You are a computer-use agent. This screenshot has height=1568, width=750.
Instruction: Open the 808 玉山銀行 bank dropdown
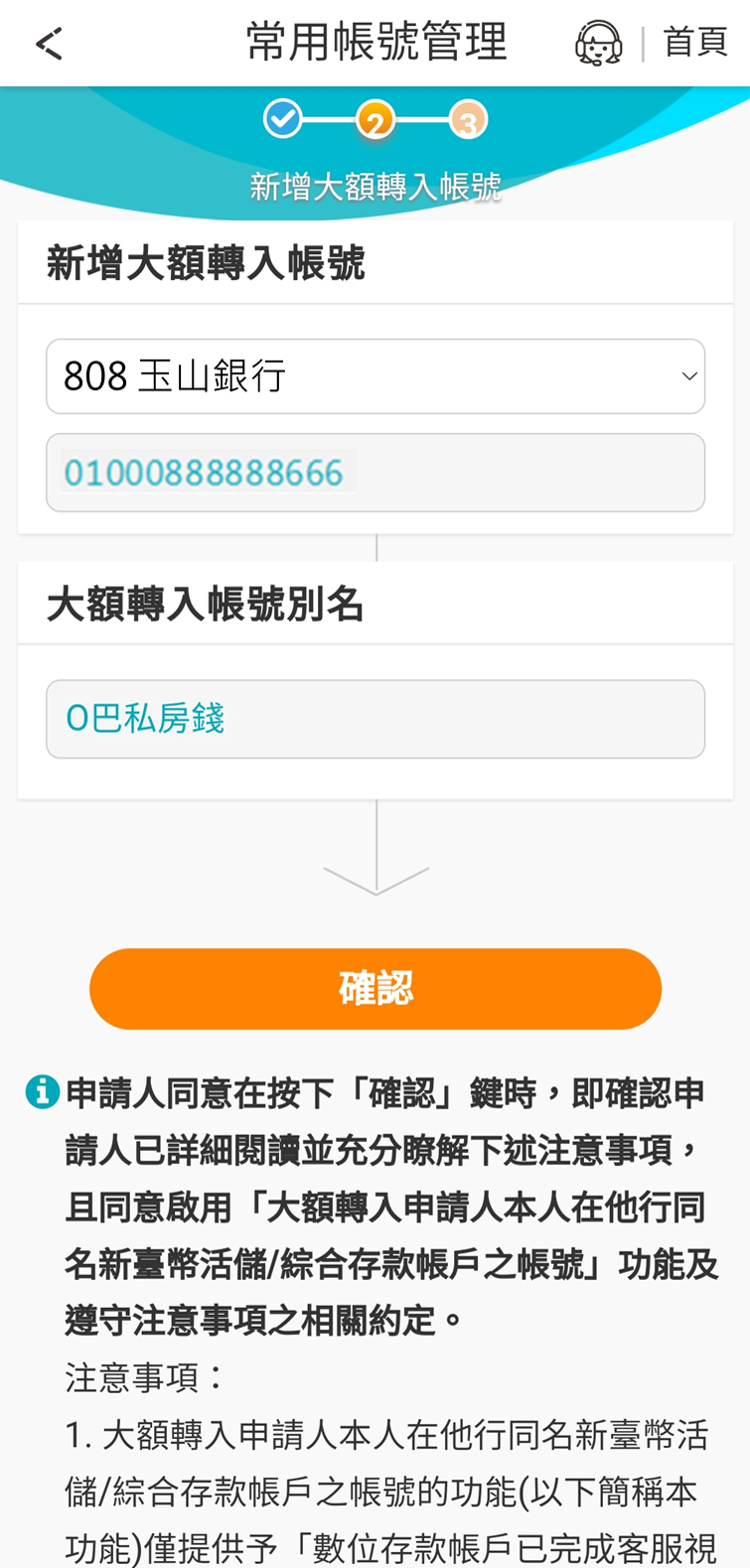pos(375,376)
